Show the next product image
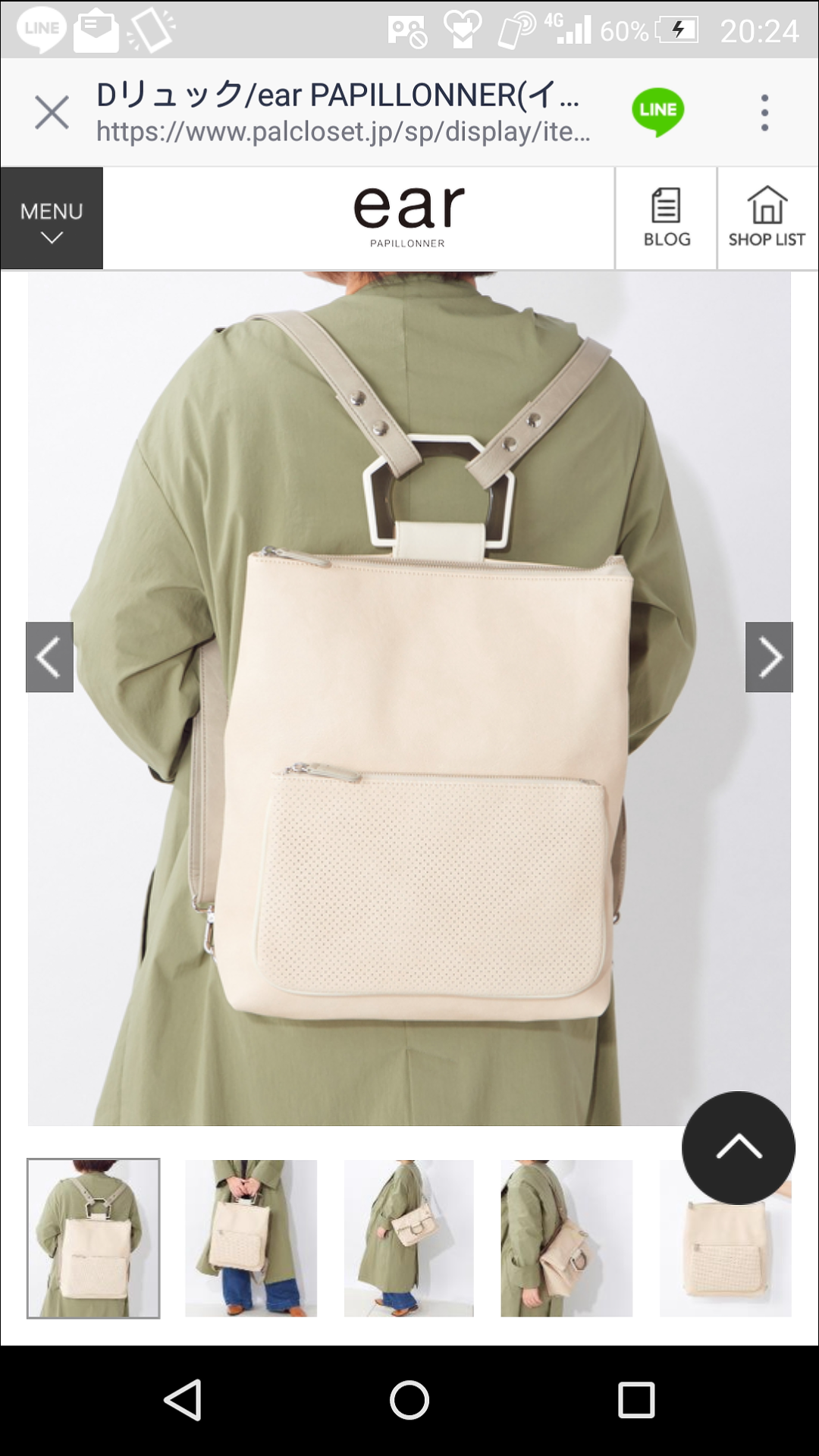The width and height of the screenshot is (819, 1456). 769,657
